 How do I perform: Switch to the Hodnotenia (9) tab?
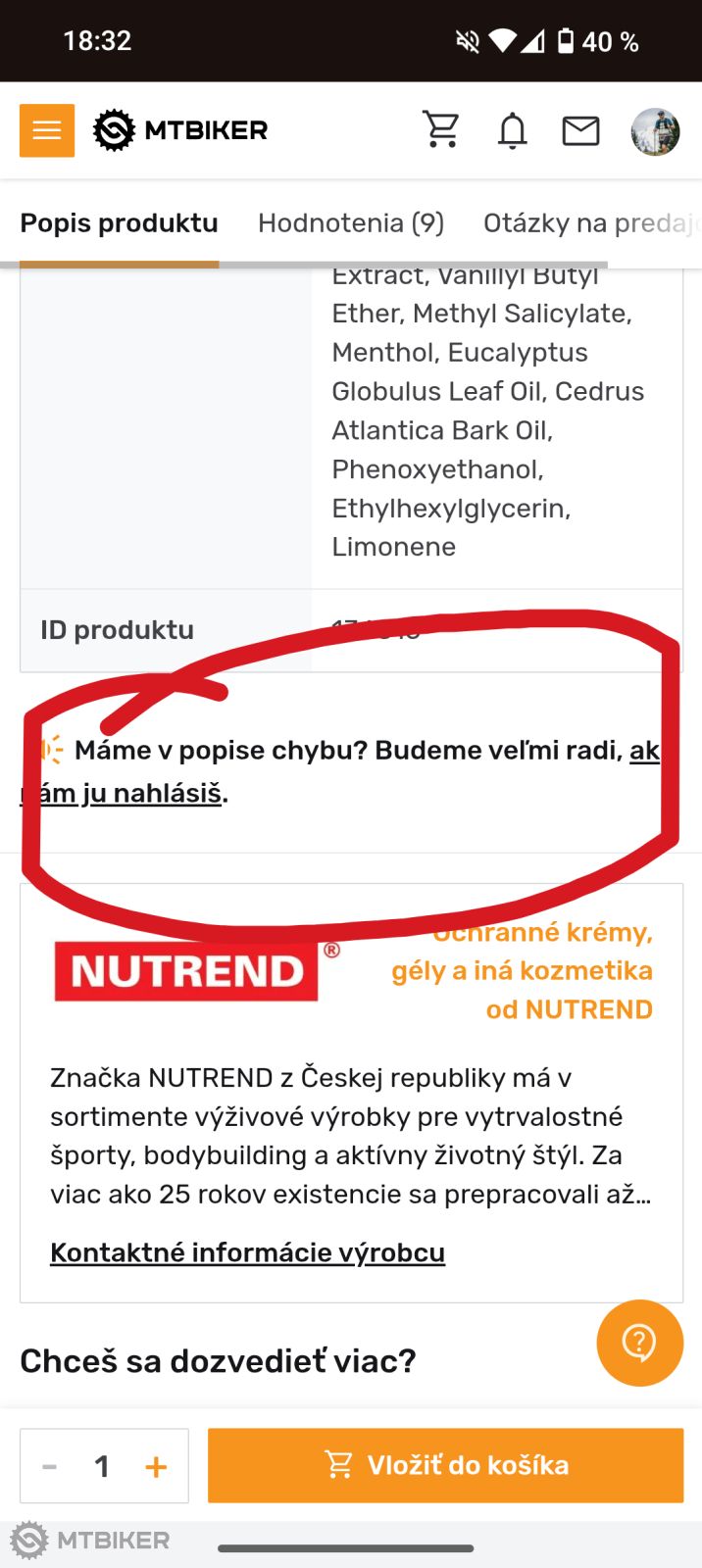[351, 223]
